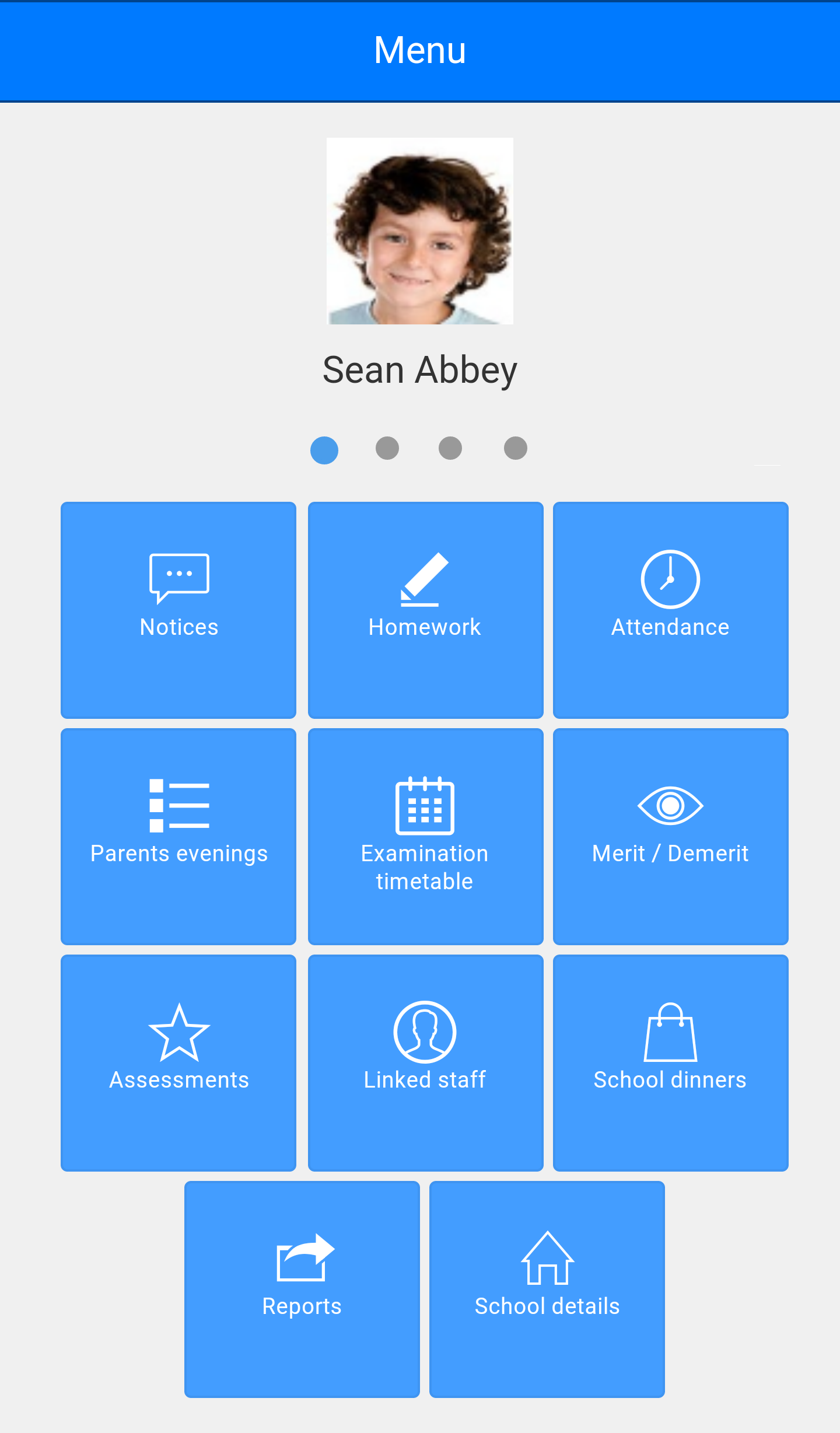Open Merit / Demerit tile

670,836
